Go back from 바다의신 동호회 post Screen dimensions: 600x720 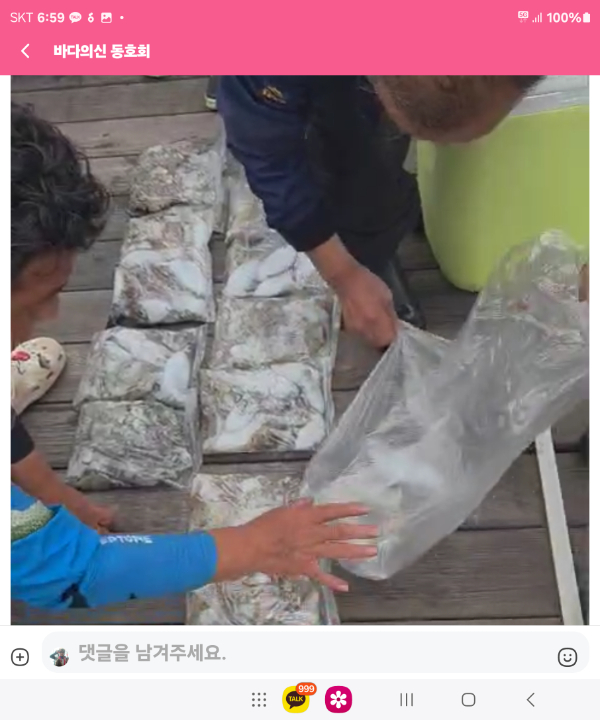[26, 51]
